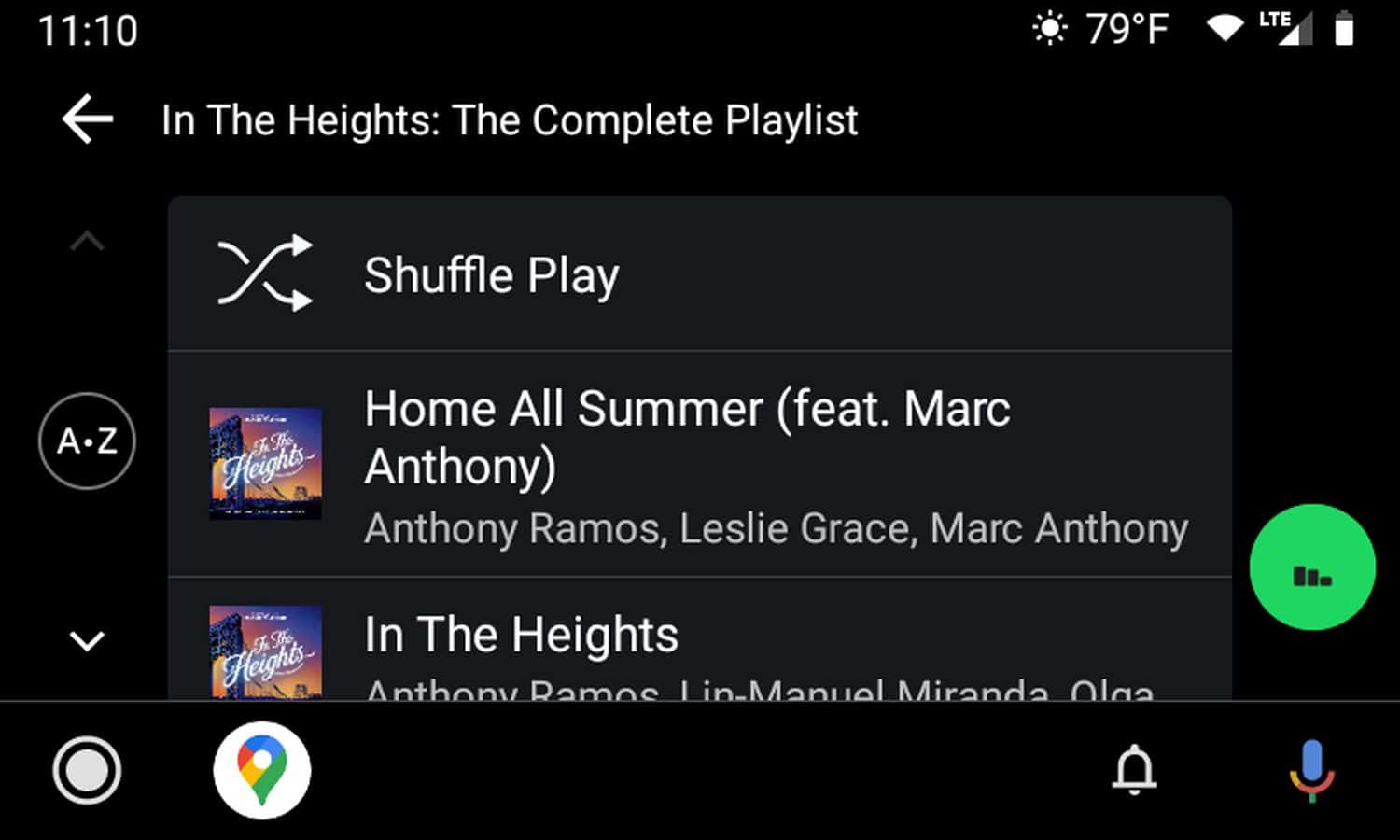Viewport: 1400px width, 840px height.
Task: Open the green now playing button
Action: [x=1311, y=567]
